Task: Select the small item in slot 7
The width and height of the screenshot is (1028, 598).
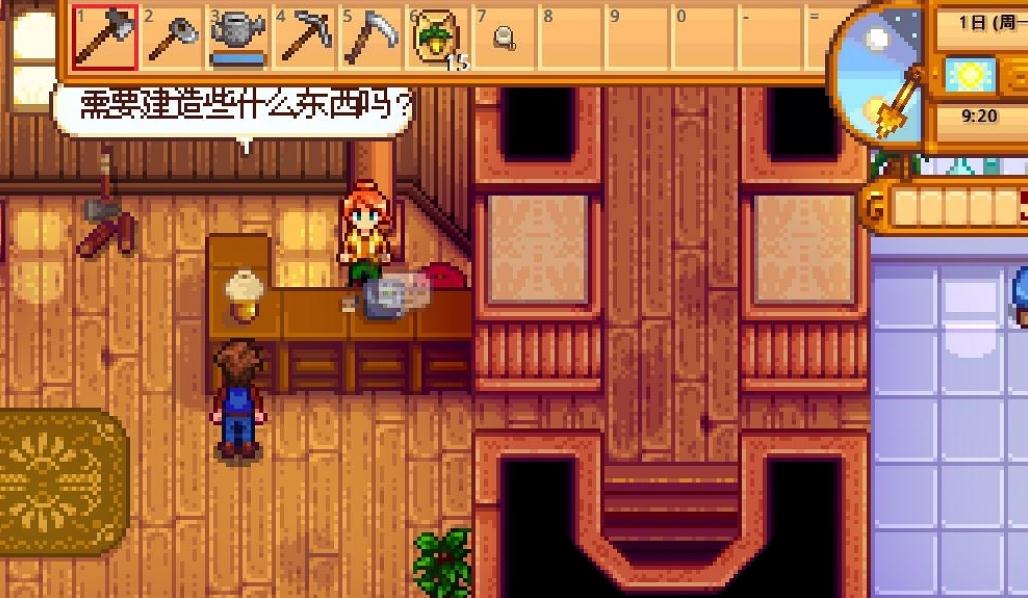Action: click(503, 37)
